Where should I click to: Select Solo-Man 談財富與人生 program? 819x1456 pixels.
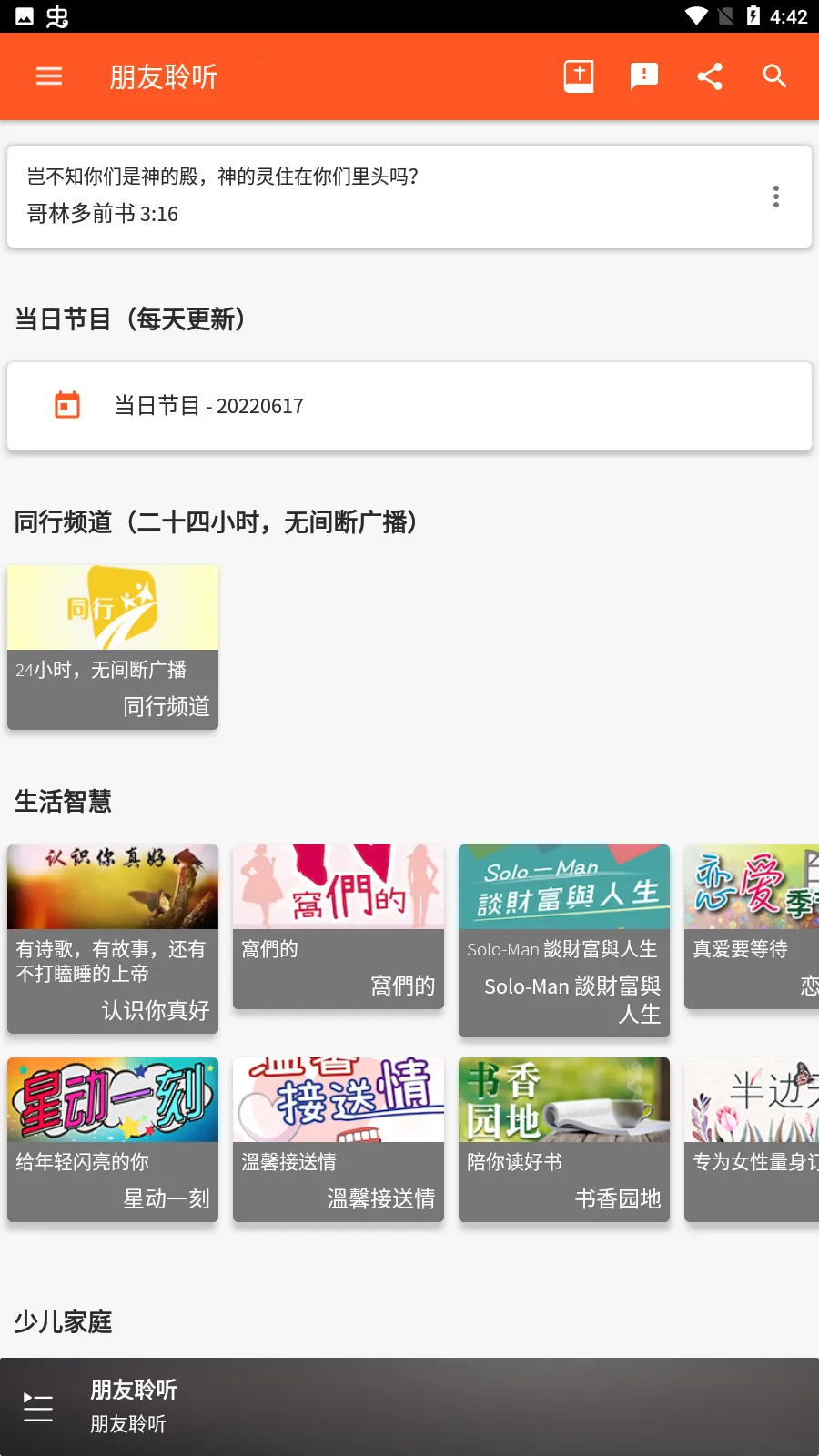(x=564, y=940)
